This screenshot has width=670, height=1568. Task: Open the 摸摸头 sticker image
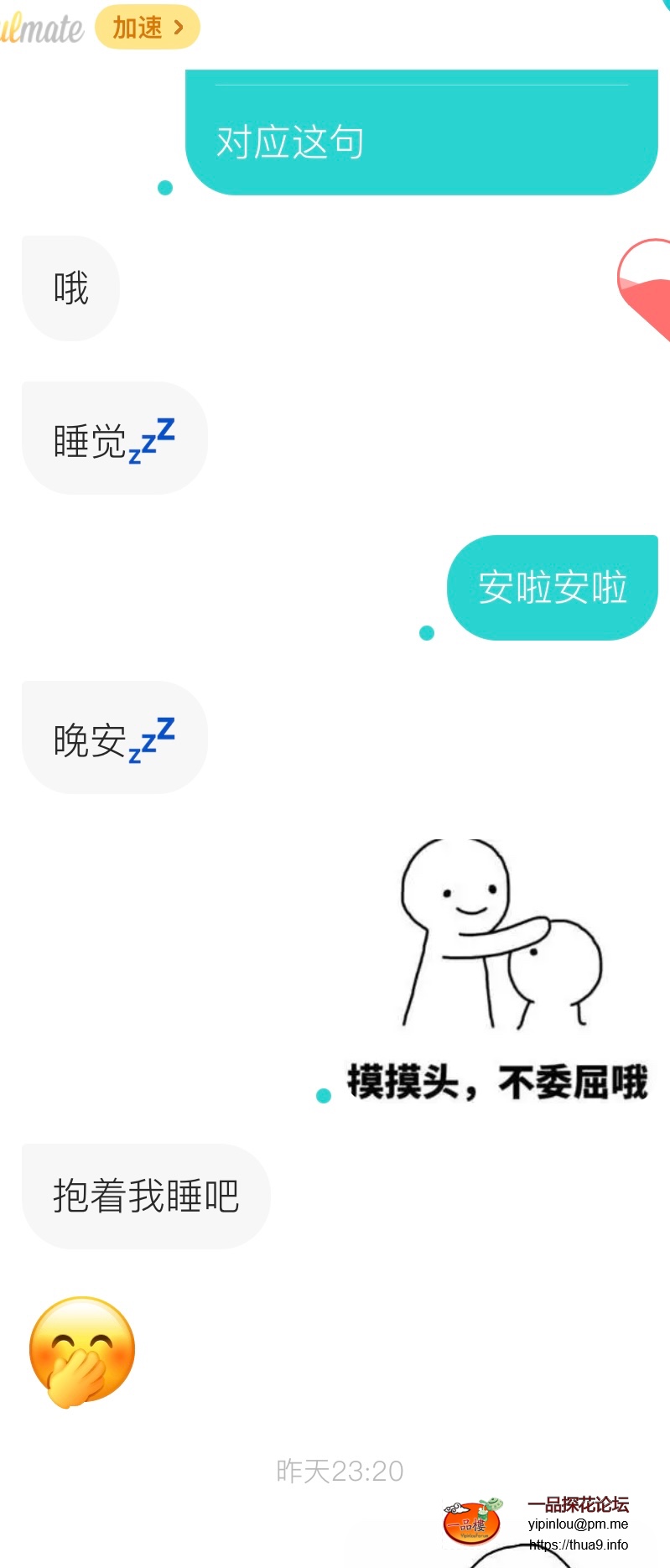pos(497,970)
